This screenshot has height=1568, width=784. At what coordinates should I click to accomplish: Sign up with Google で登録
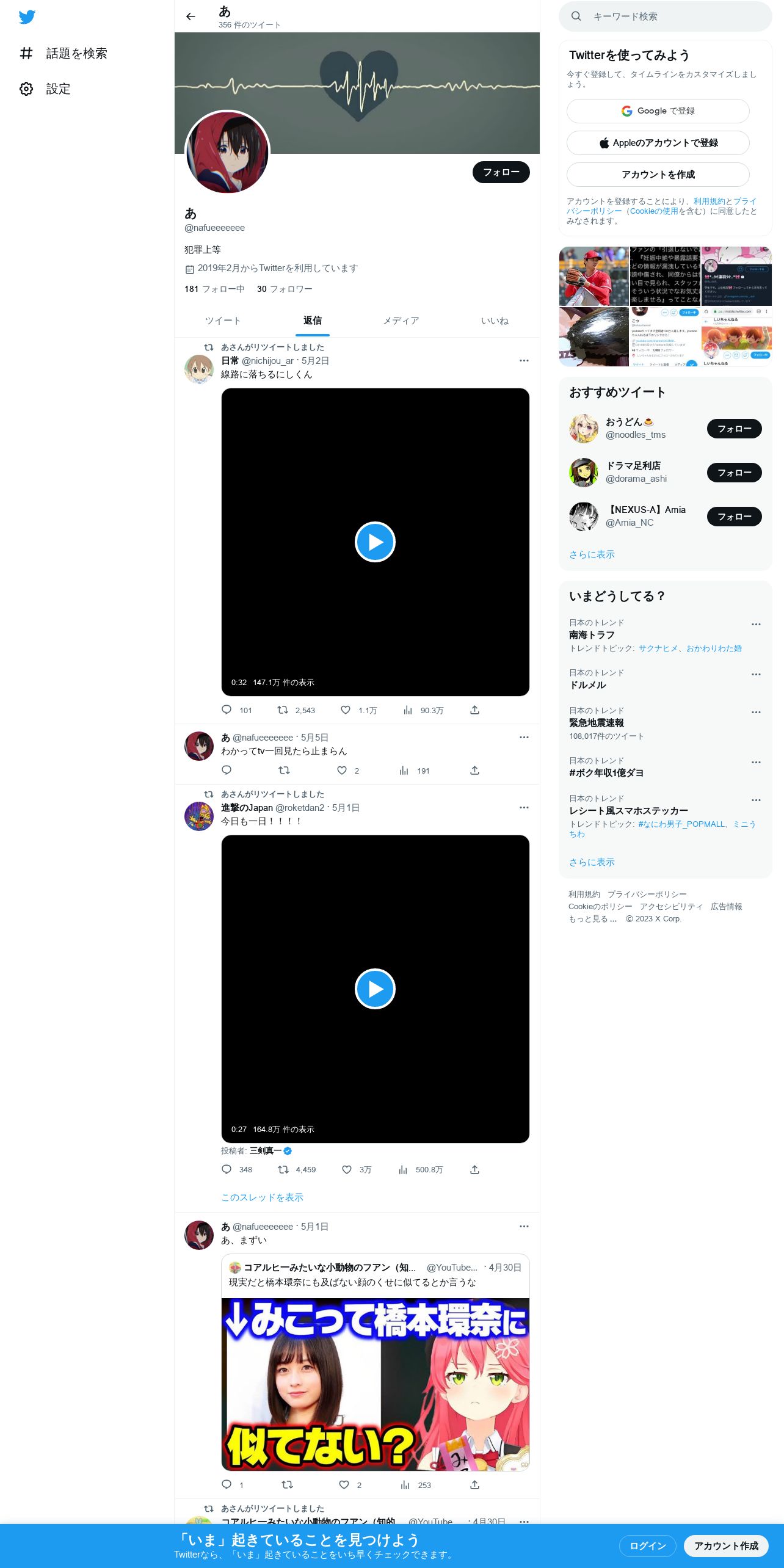[x=658, y=111]
